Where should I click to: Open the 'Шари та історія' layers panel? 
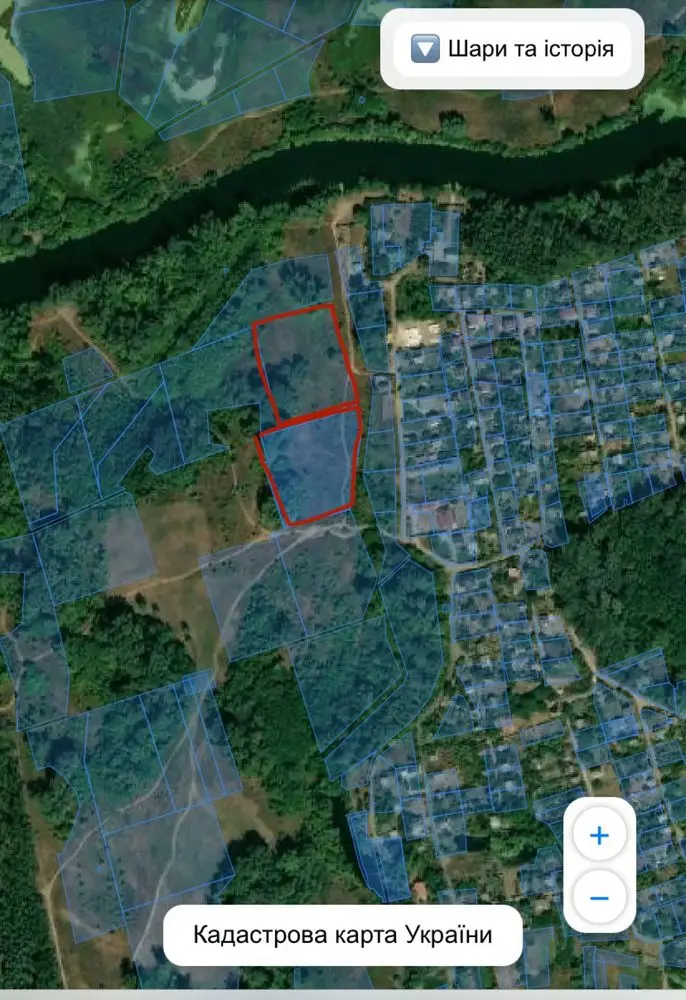[512, 48]
